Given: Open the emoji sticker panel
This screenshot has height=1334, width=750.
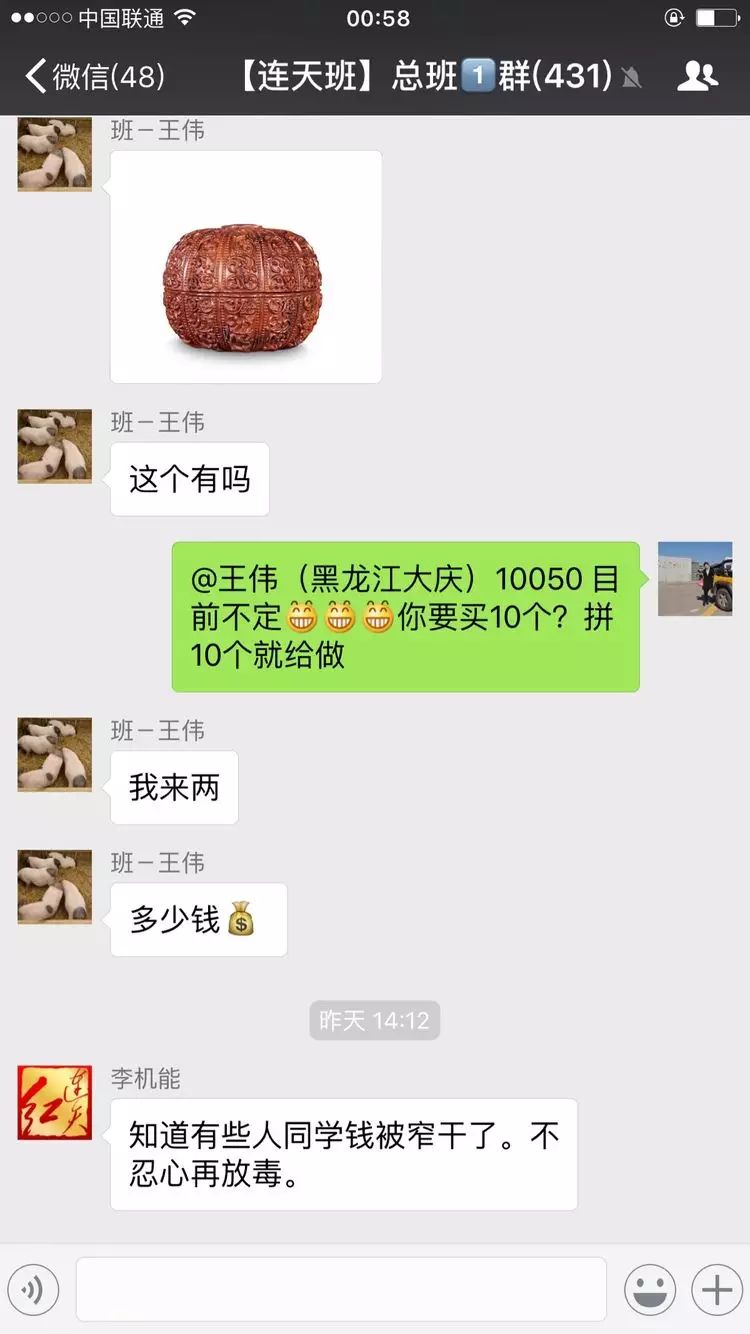Looking at the screenshot, I should [650, 1290].
